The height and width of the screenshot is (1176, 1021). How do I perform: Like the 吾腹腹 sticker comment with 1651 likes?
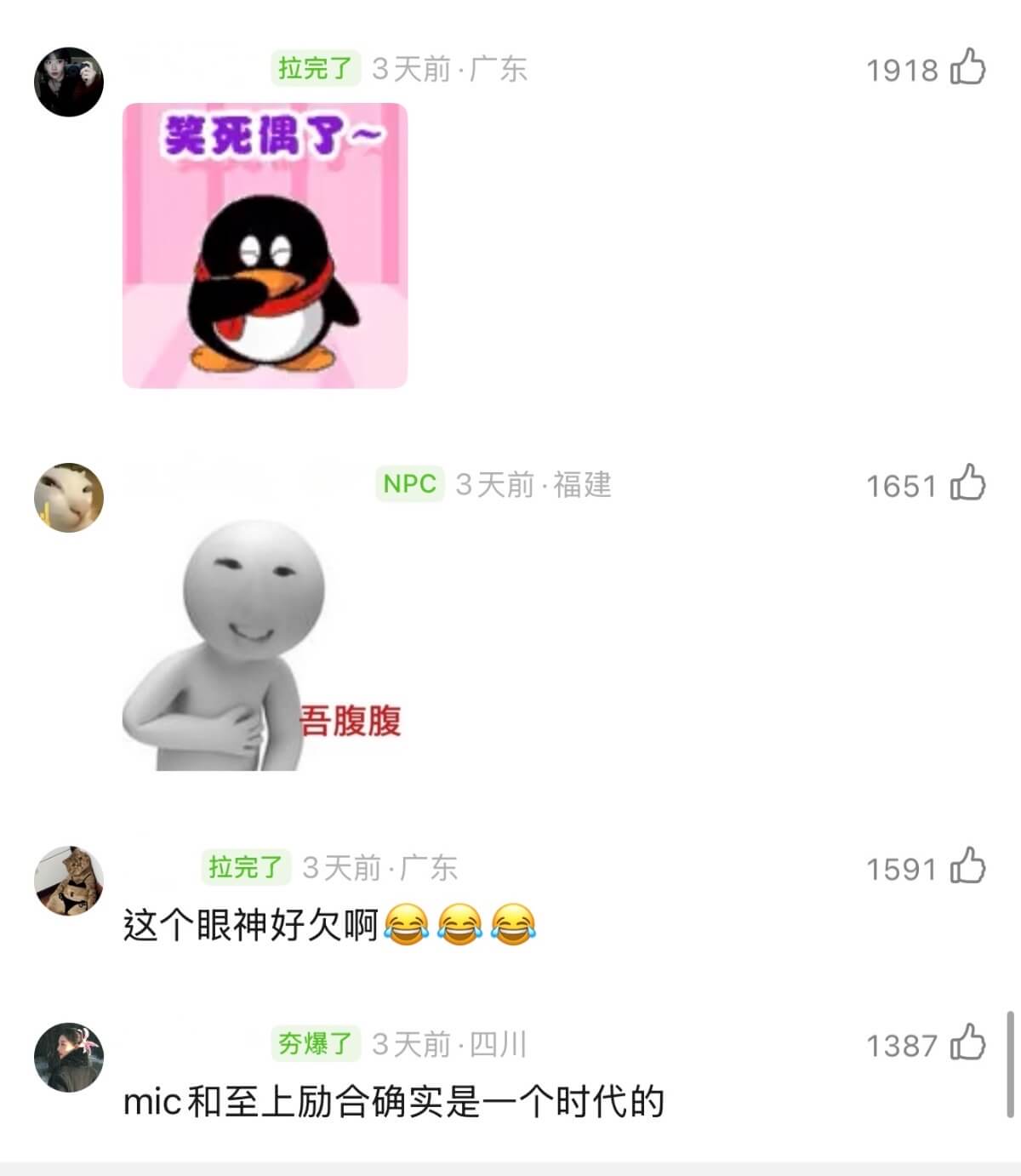[967, 483]
